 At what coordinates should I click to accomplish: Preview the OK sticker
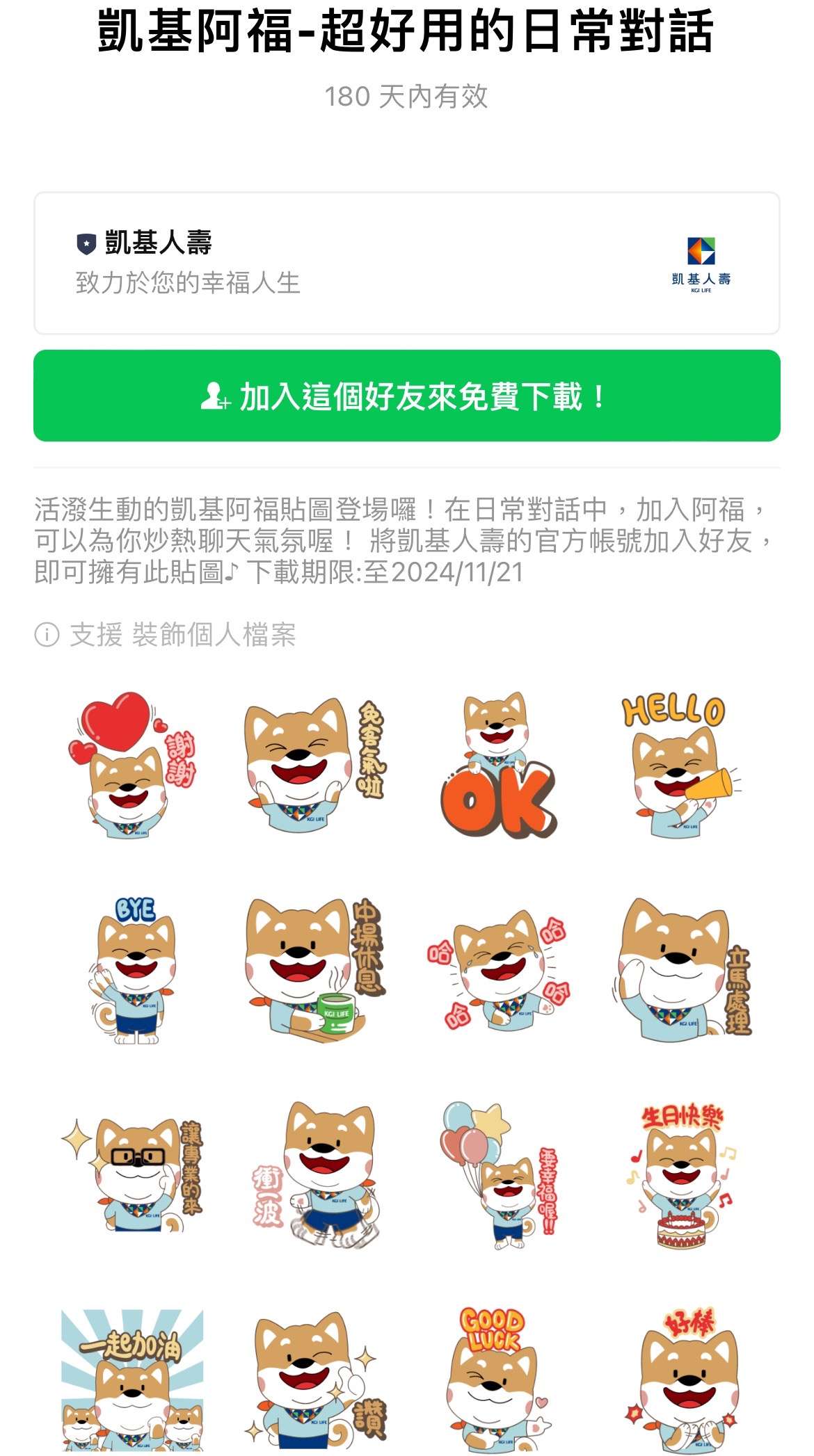tap(497, 765)
